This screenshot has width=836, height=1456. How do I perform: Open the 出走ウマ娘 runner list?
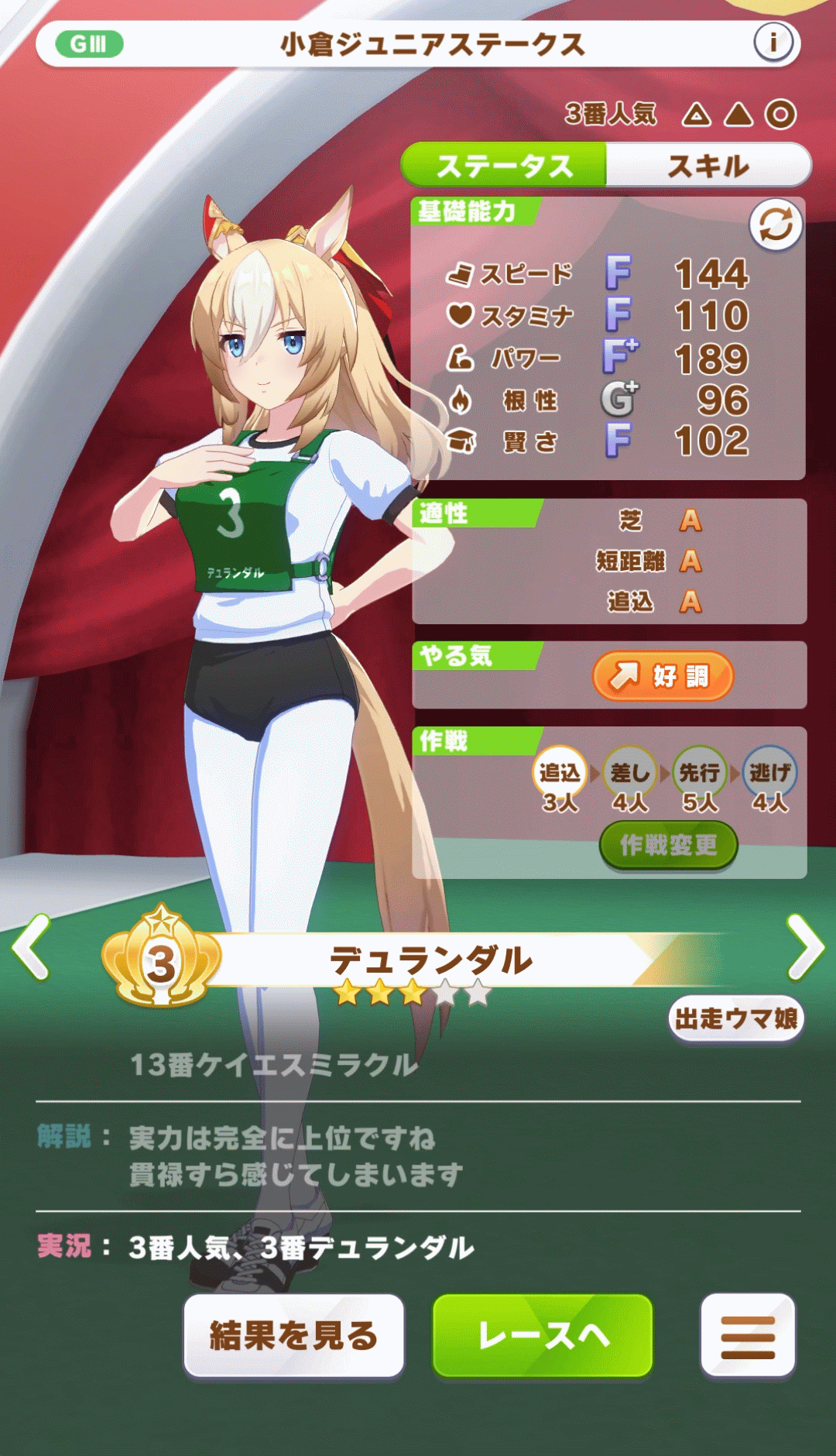735,1018
